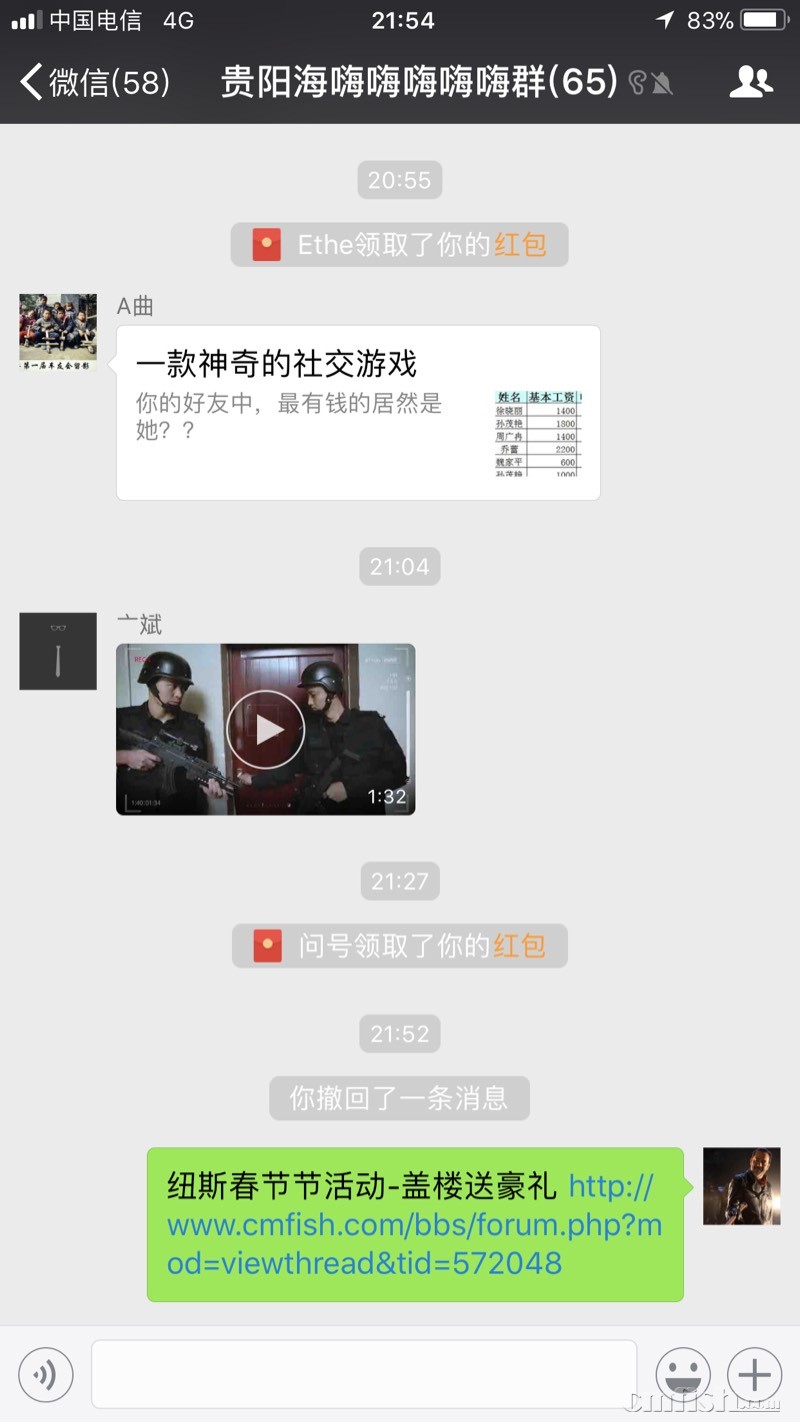Open the emoji sticker panel
The image size is (800, 1423).
coord(682,1374)
